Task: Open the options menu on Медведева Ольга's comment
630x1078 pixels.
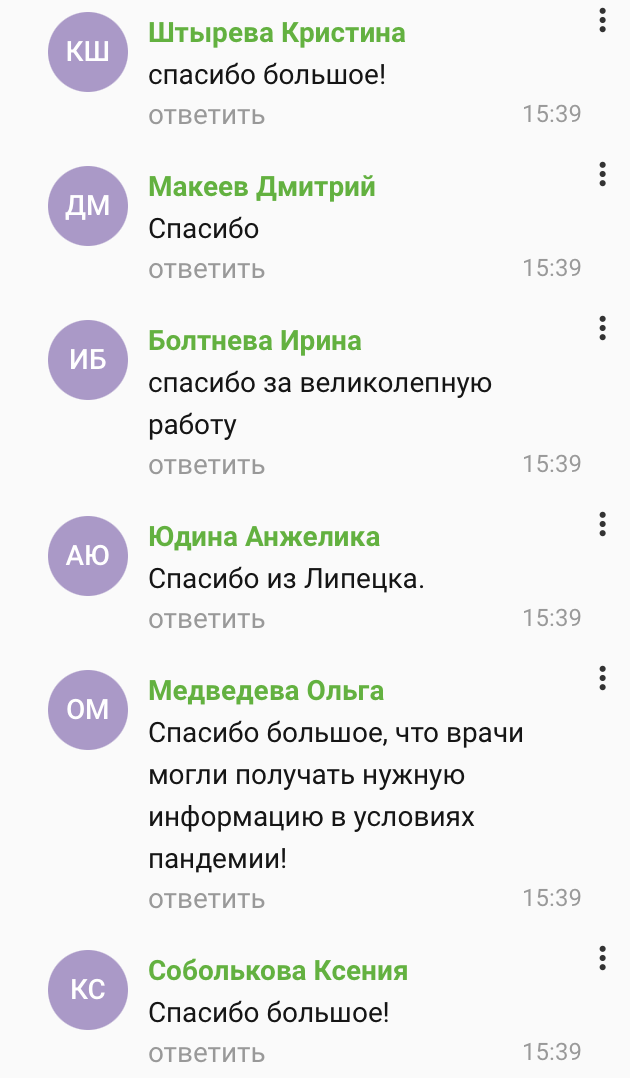Action: click(602, 678)
